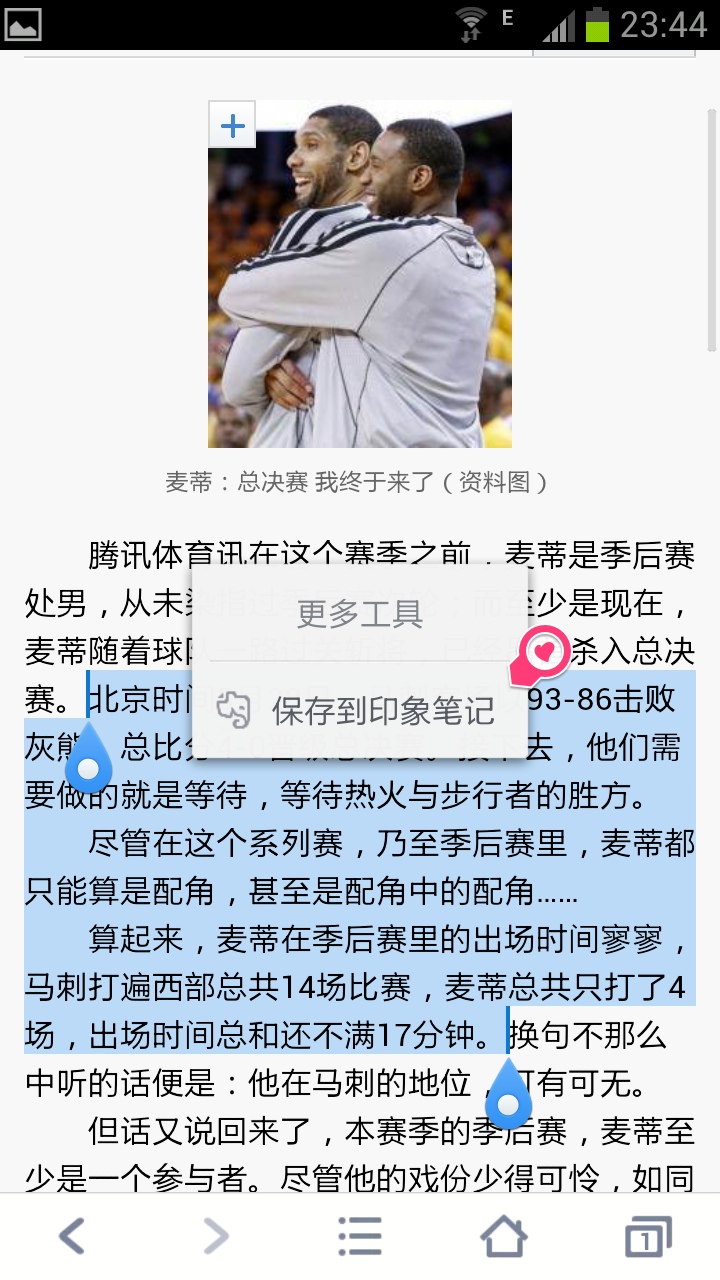Select 保存到印象笔记 option
The height and width of the screenshot is (1280, 720).
pyautogui.click(x=360, y=710)
